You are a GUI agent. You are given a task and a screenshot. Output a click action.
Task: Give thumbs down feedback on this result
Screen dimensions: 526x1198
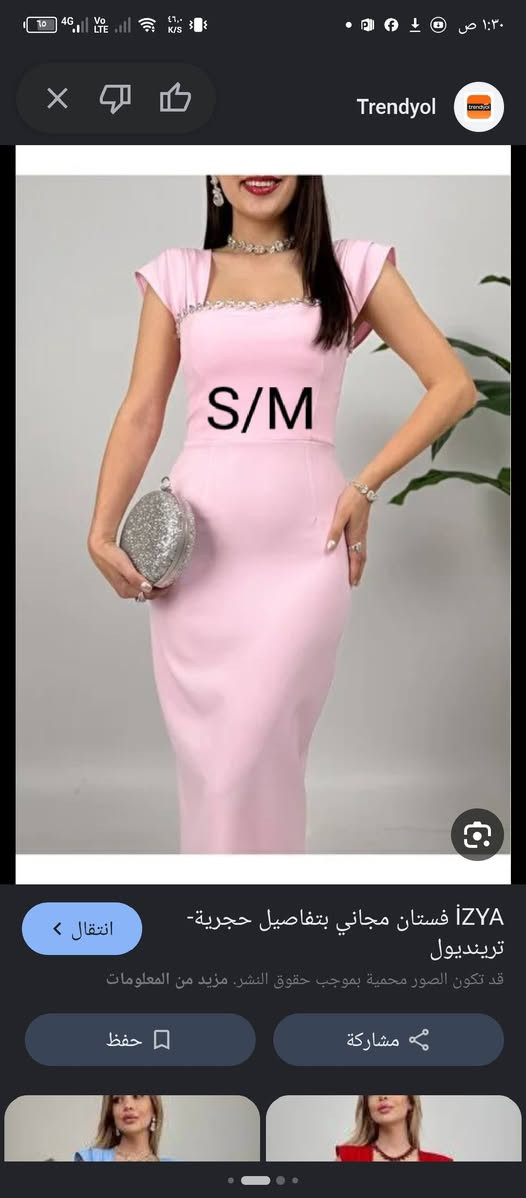coord(115,99)
